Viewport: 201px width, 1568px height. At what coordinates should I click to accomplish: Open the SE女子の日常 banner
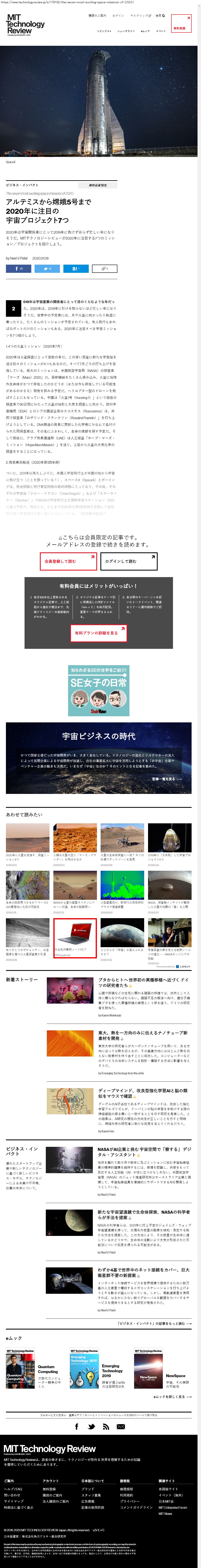pyautogui.click(x=99, y=690)
